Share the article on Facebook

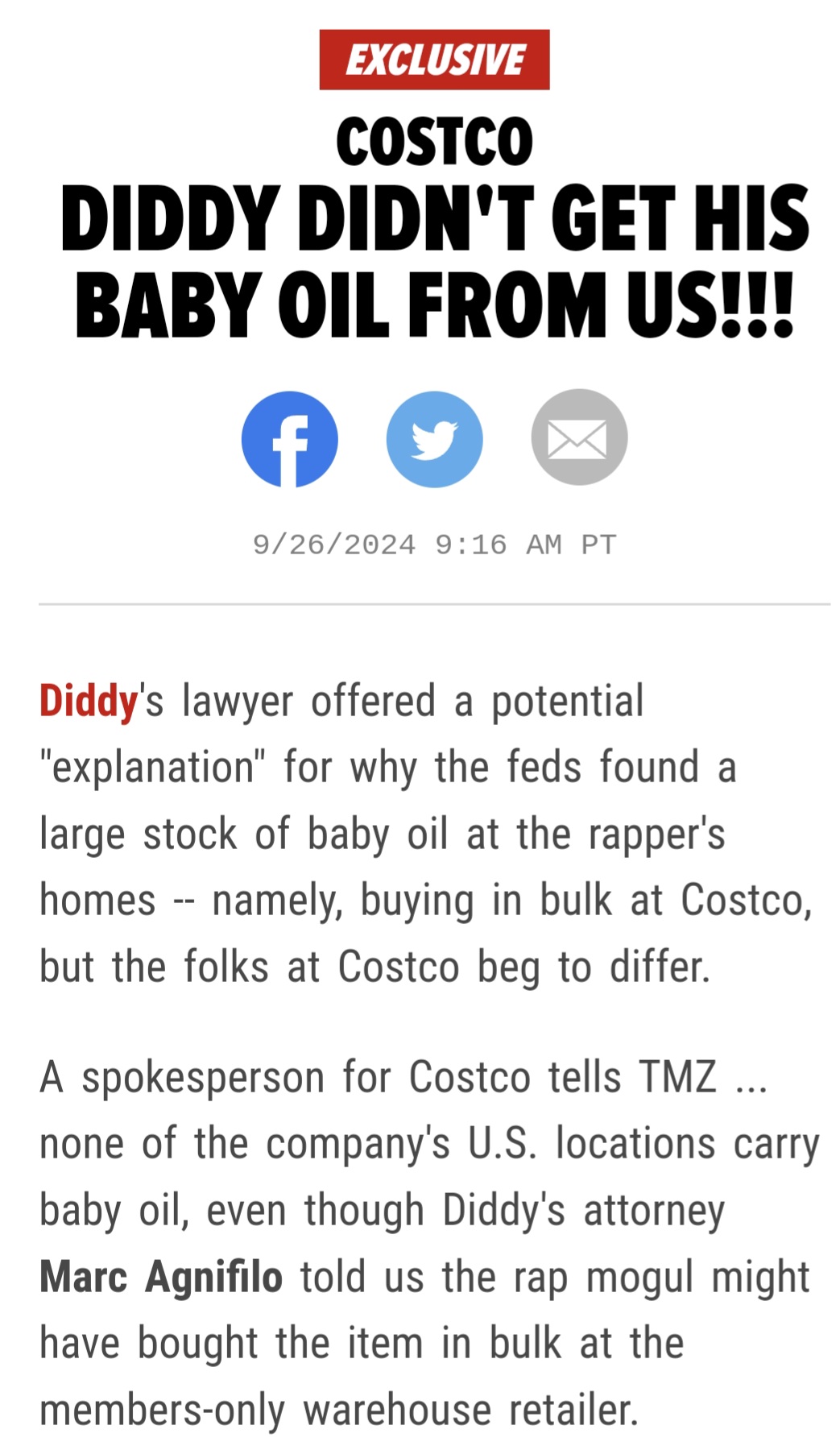coord(289,439)
